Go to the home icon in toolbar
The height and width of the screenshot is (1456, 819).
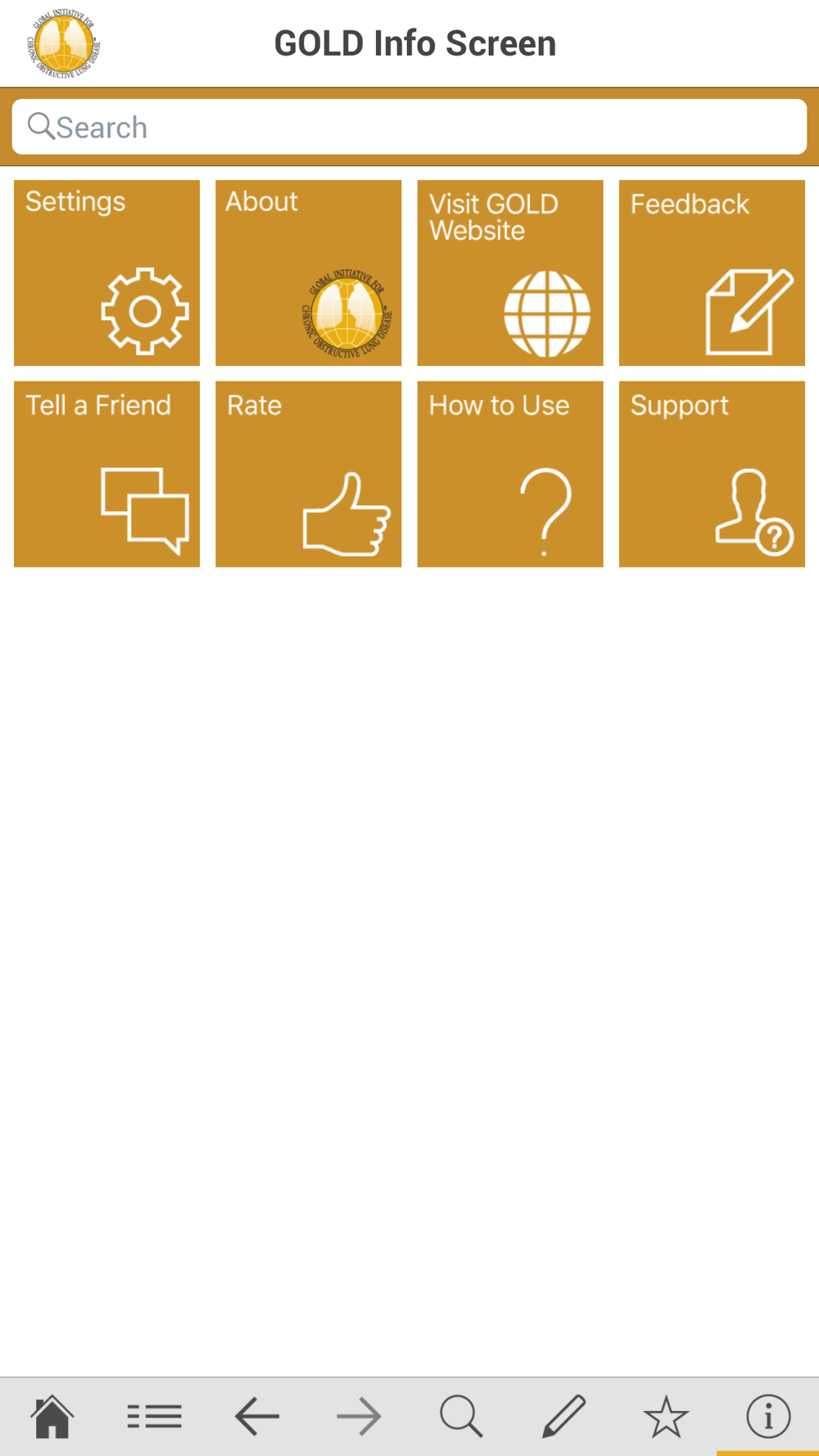(52, 1416)
